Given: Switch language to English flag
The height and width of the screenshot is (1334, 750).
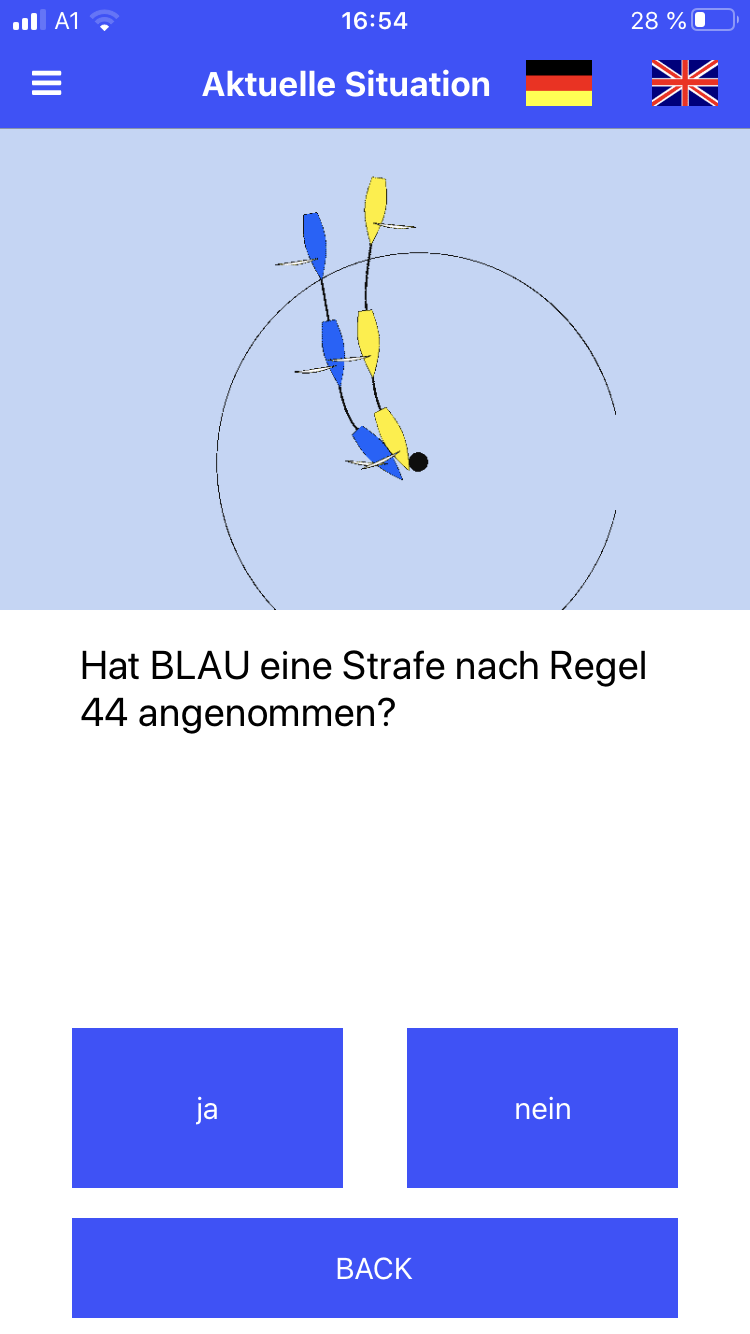Looking at the screenshot, I should click(x=684, y=83).
